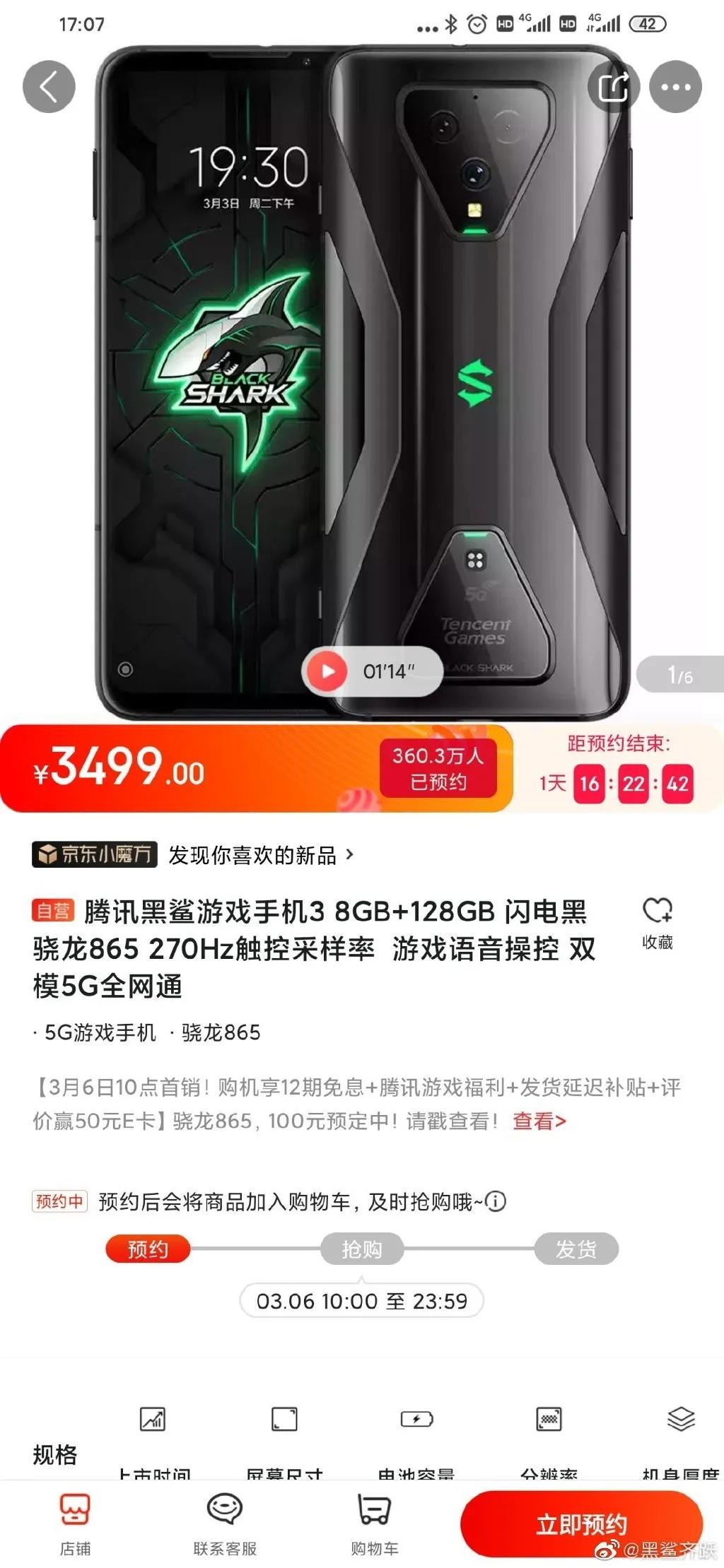Play the 01'14" product video
The width and height of the screenshot is (724, 1568).
point(327,671)
